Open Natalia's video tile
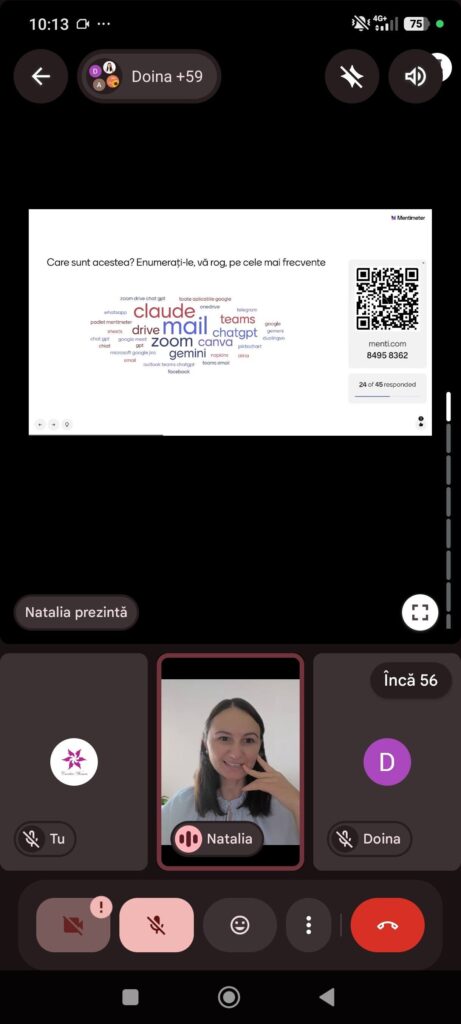This screenshot has width=461, height=1024. (230, 761)
